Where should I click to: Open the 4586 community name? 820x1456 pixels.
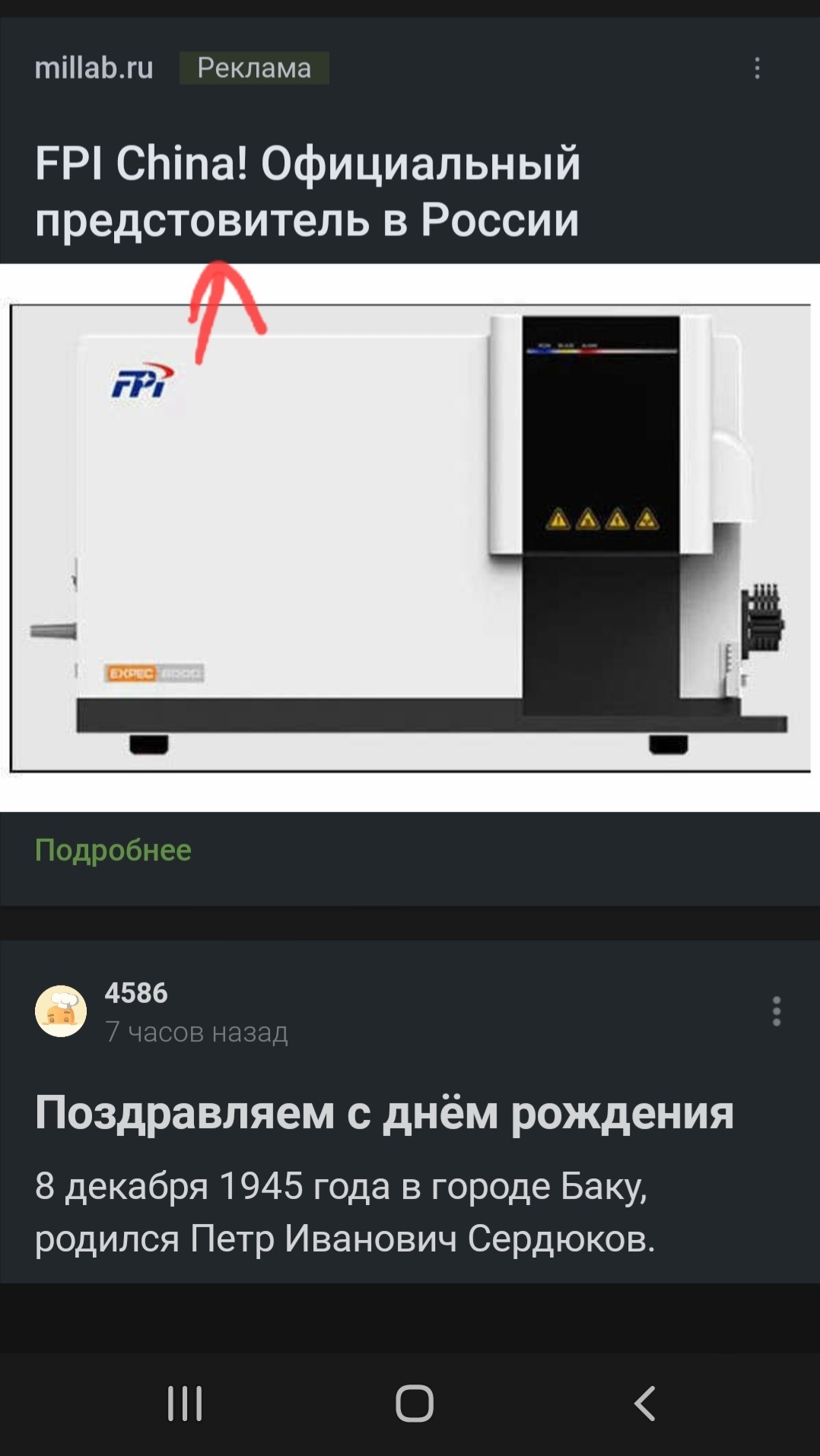point(136,993)
